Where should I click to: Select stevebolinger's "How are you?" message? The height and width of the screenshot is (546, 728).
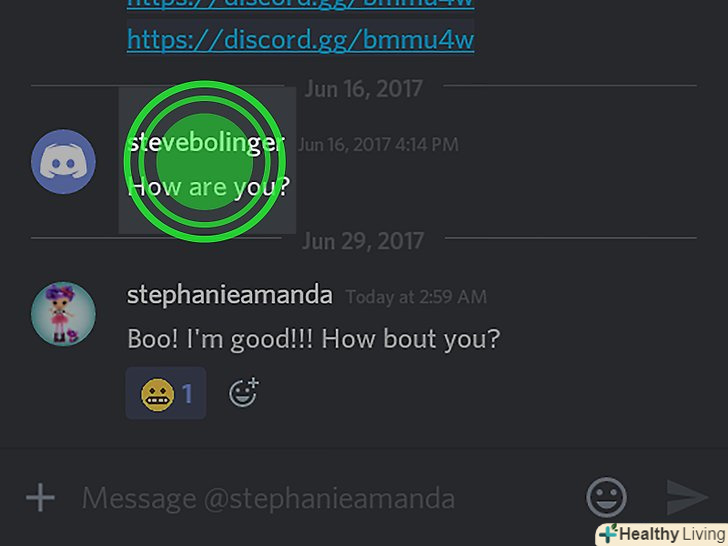point(208,186)
